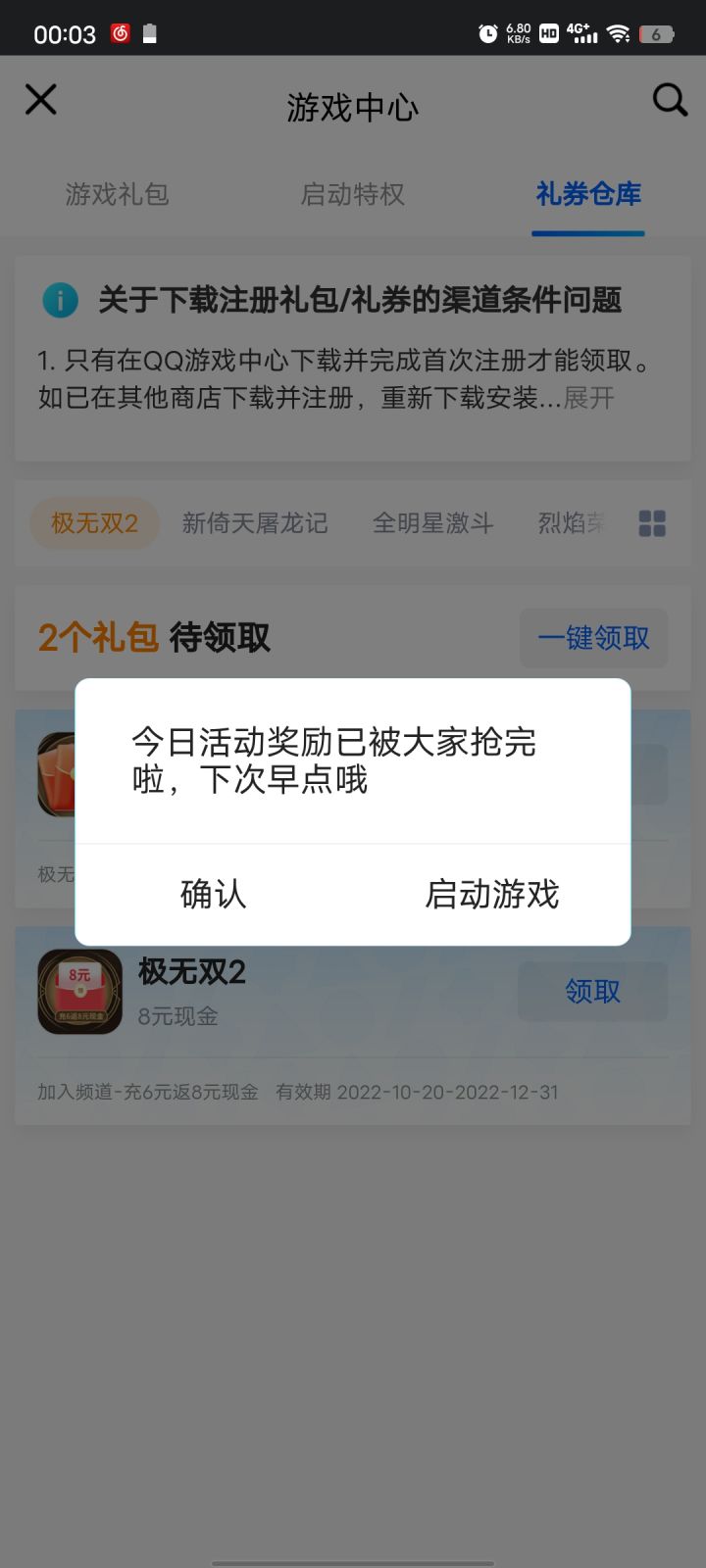The height and width of the screenshot is (1568, 706).
Task: Tap the 一键领取 button
Action: click(592, 638)
